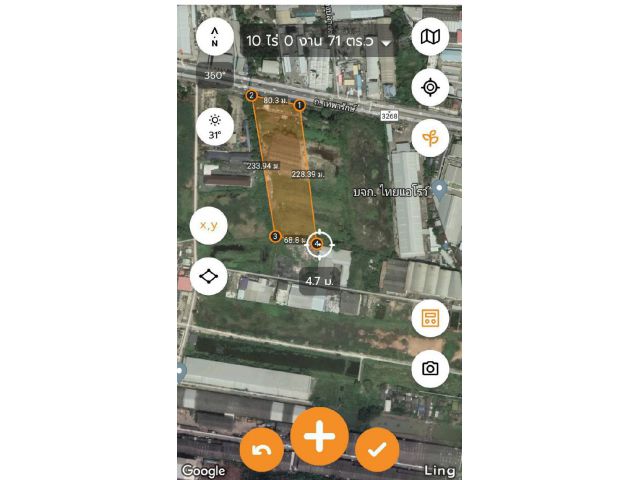Open the plant/crop icon button

[x=430, y=137]
